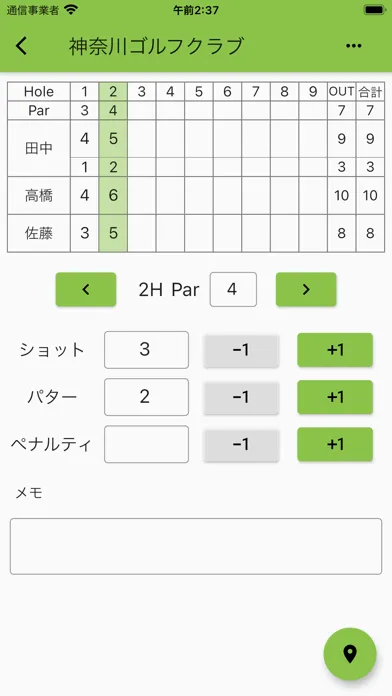Go back from 神奈川ゴルフクラブ
This screenshot has height=696, width=392.
point(21,46)
